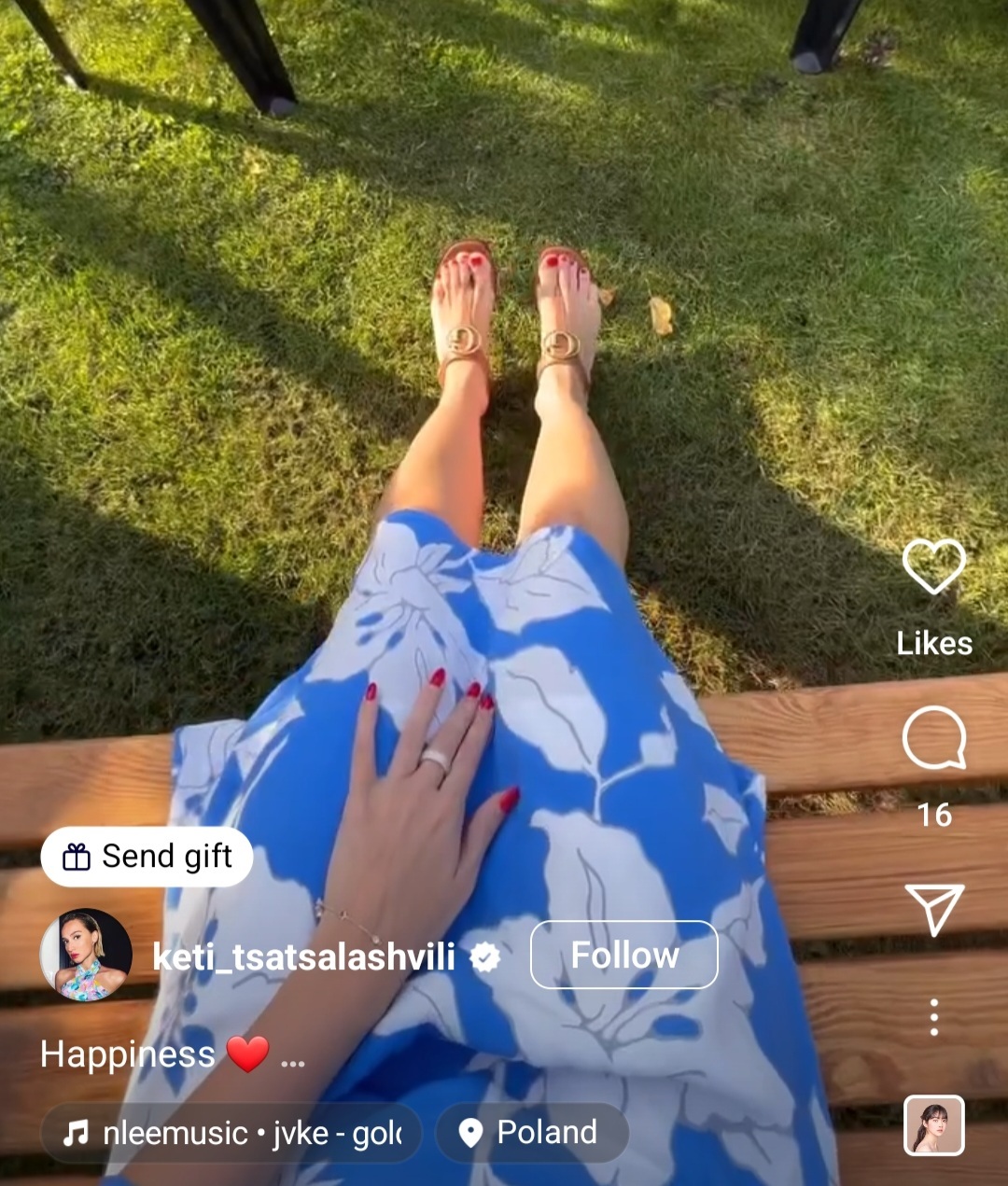Screen dimensions: 1008x1186
Task: Open the three-dot more options menu
Action: click(x=933, y=1017)
